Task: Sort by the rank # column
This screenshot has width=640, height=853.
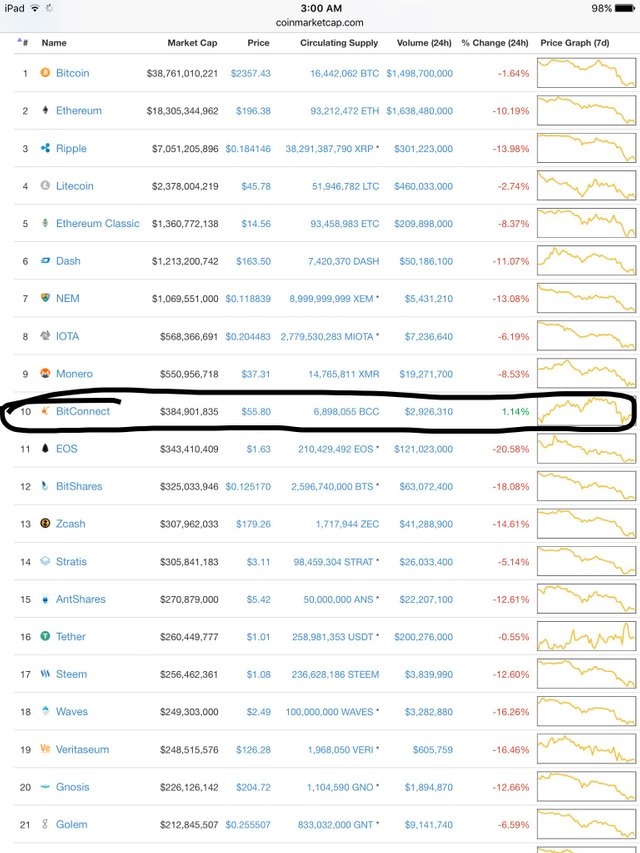Action: (x=24, y=43)
